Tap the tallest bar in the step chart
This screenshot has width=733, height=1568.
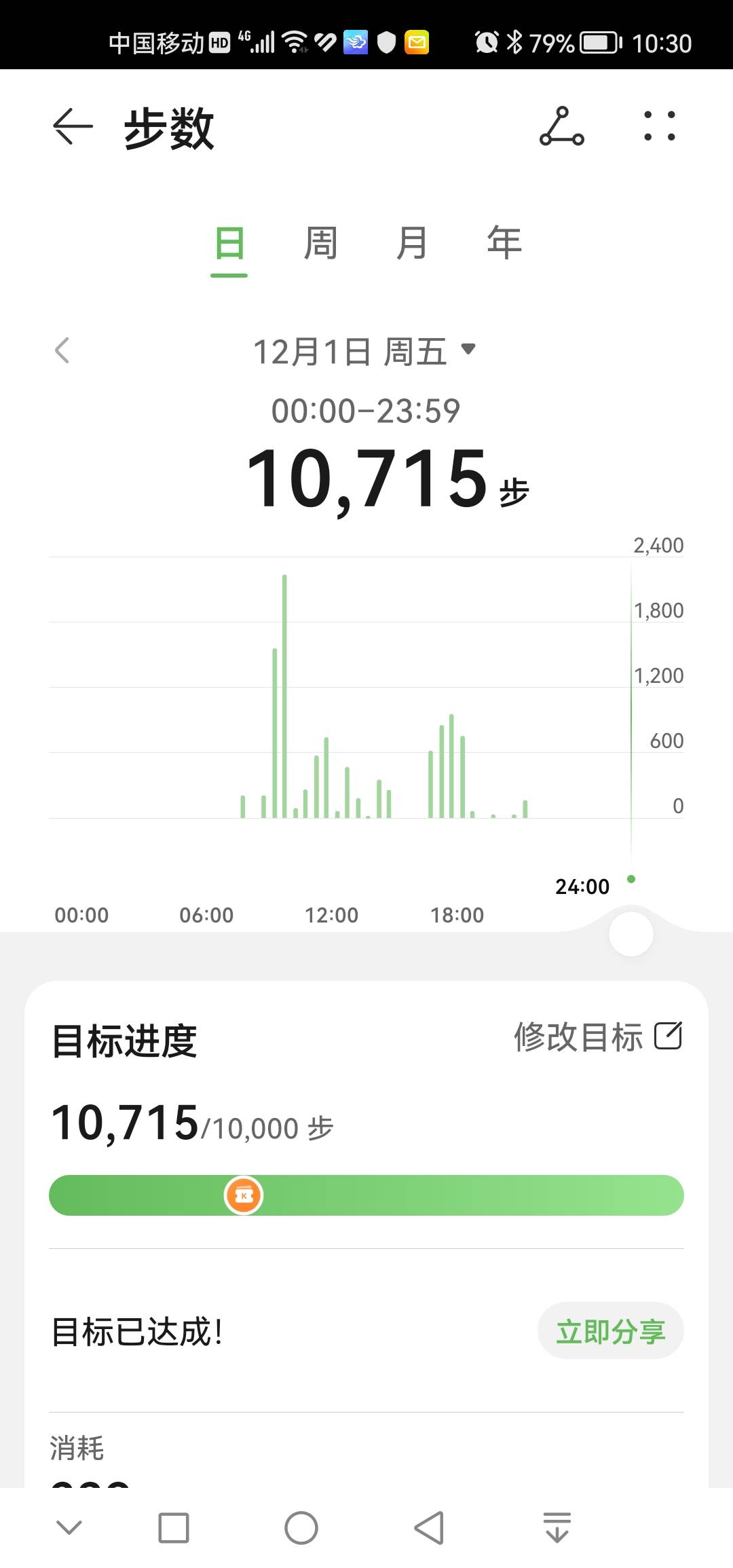click(284, 692)
